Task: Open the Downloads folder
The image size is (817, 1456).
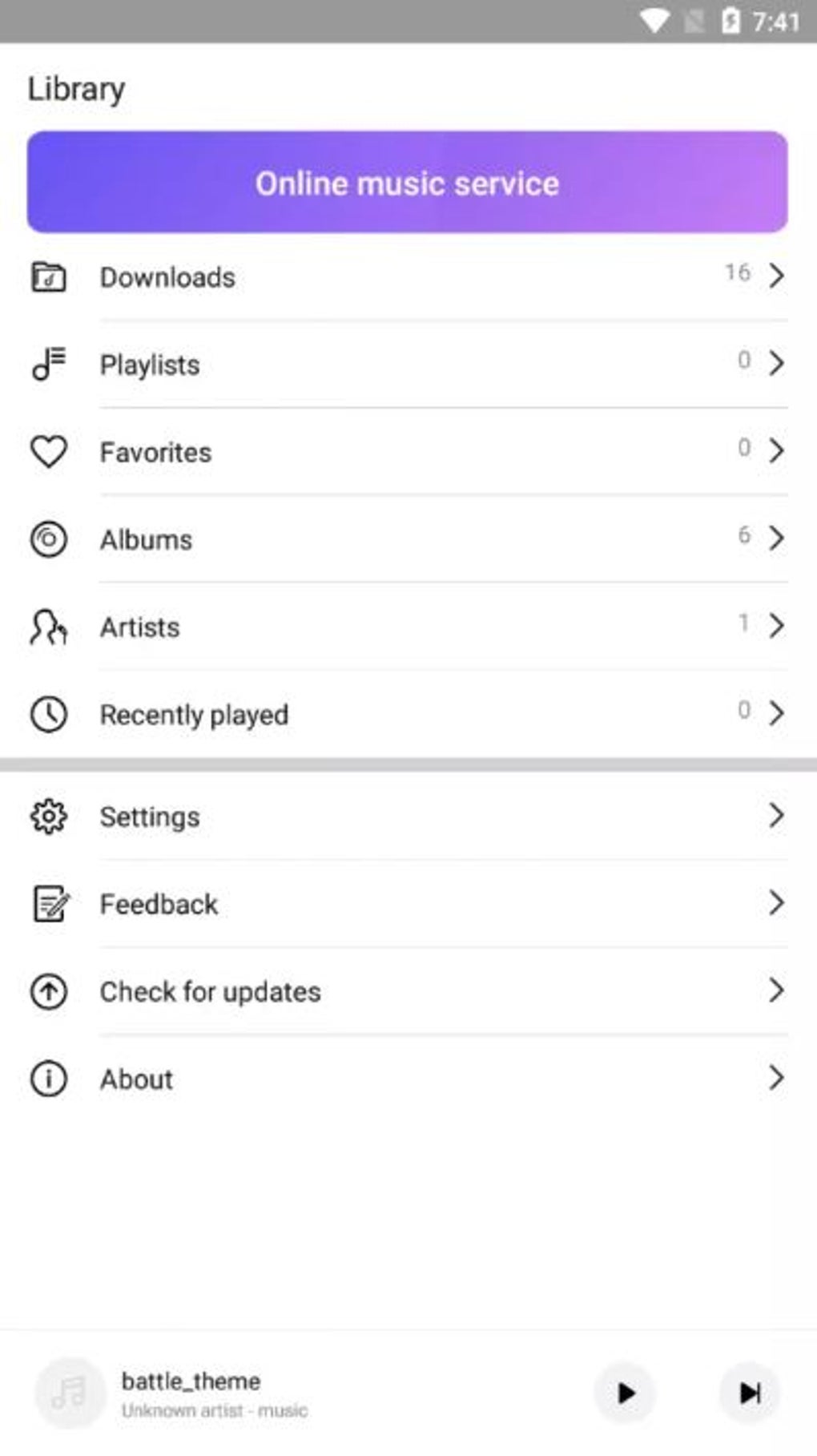Action: coord(408,277)
